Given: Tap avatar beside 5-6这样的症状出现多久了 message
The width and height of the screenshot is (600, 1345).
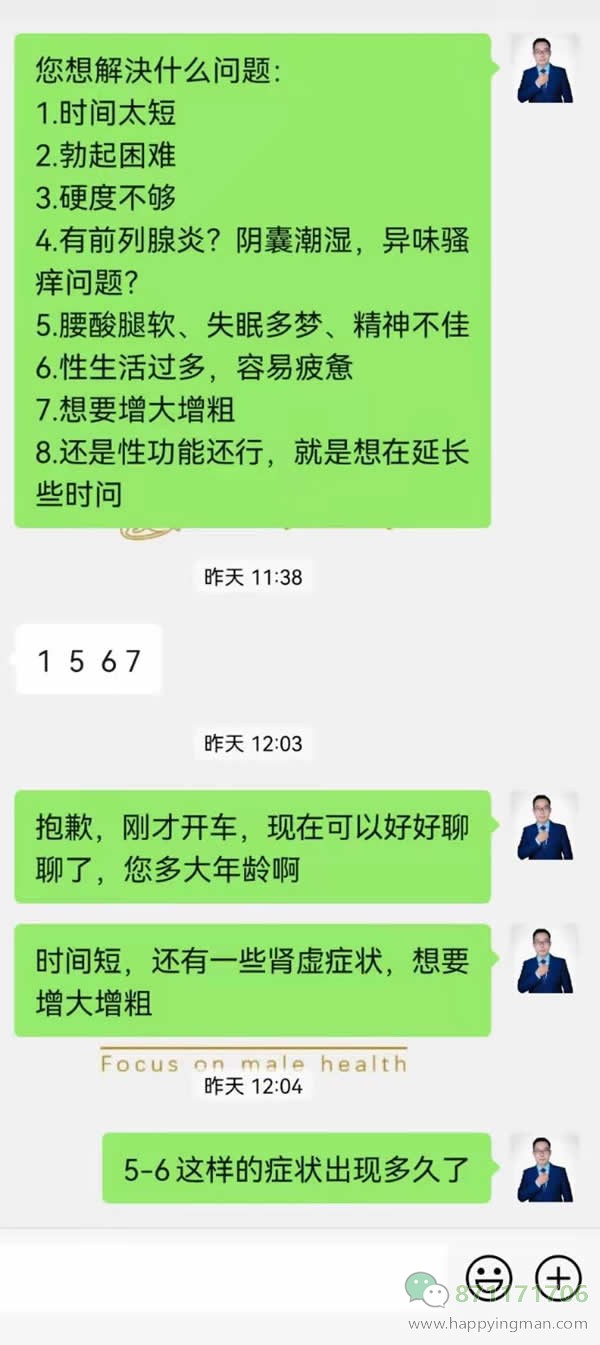Looking at the screenshot, I should tap(545, 1167).
